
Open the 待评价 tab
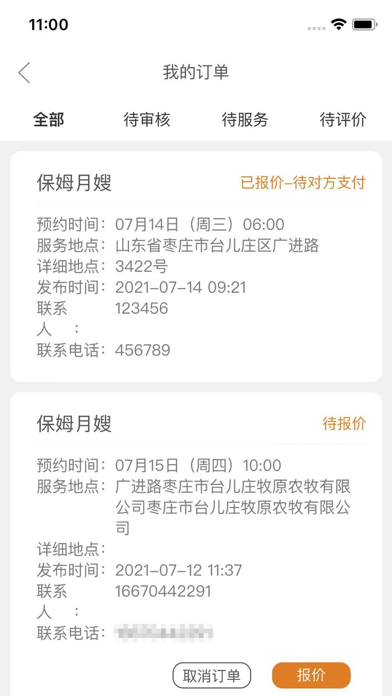coord(343,119)
